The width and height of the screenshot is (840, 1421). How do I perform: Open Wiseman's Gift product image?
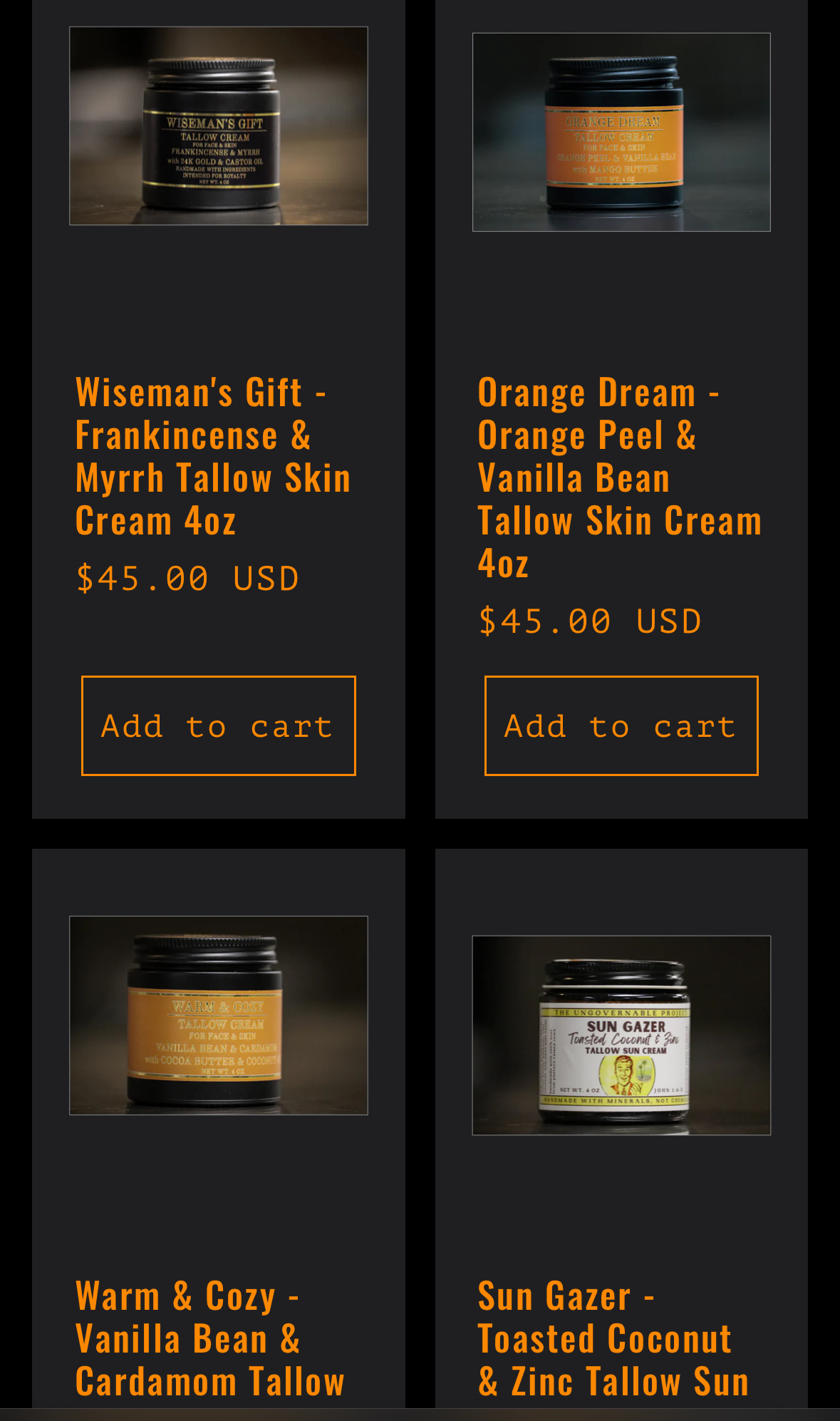(x=218, y=126)
